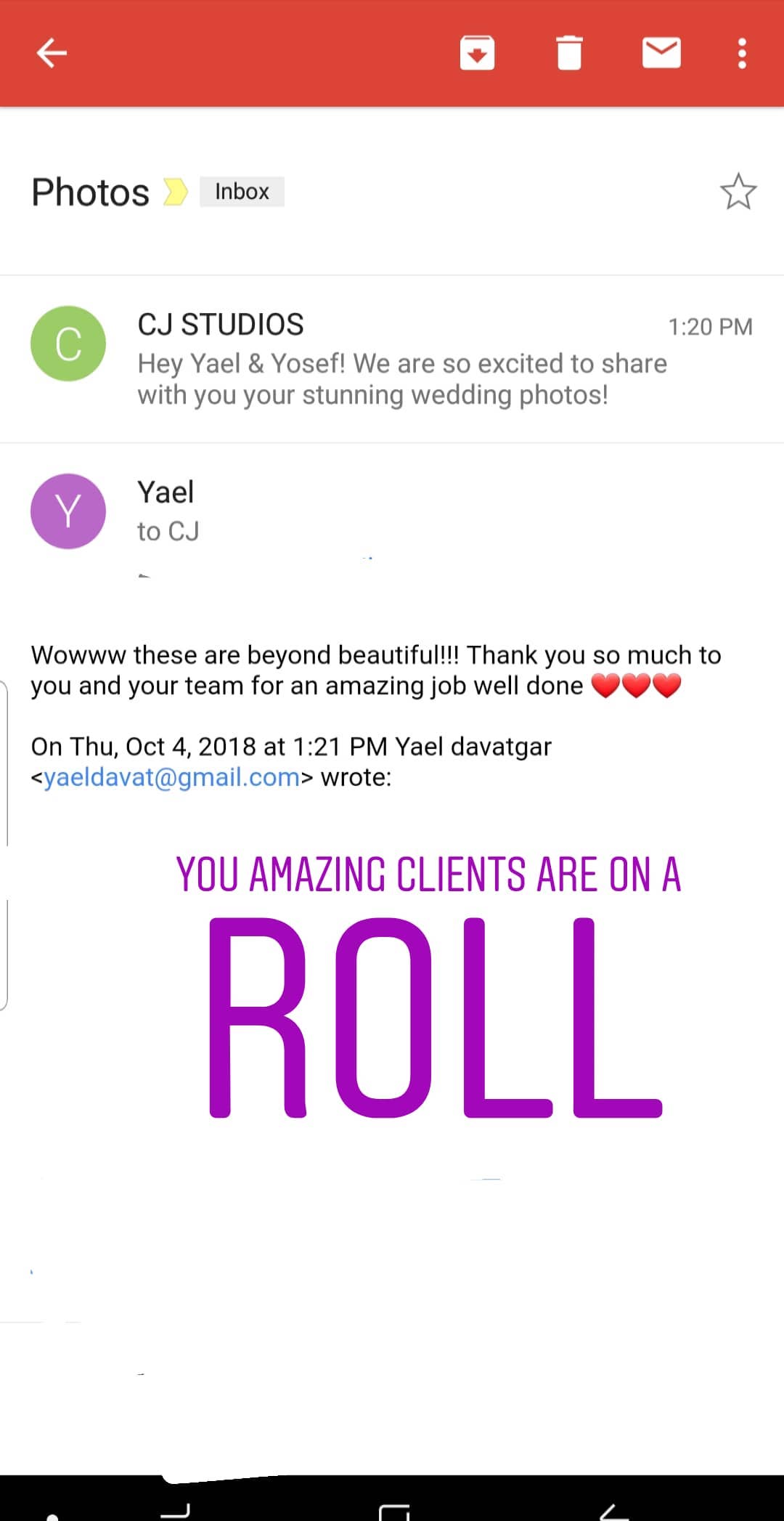
Task: Open the overflow menu
Action: [x=741, y=54]
